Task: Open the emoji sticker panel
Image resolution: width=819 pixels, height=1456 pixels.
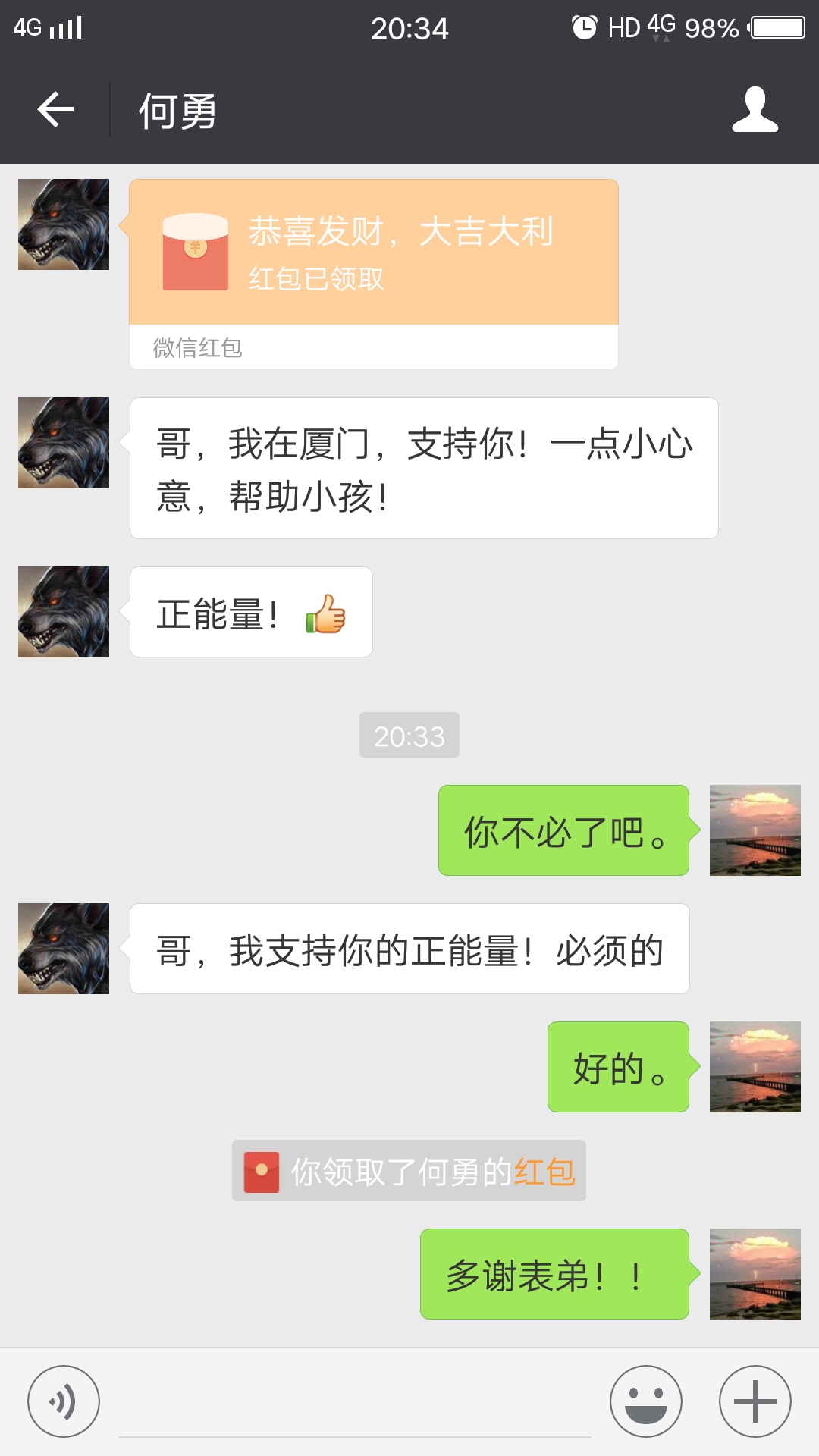Action: click(645, 1401)
